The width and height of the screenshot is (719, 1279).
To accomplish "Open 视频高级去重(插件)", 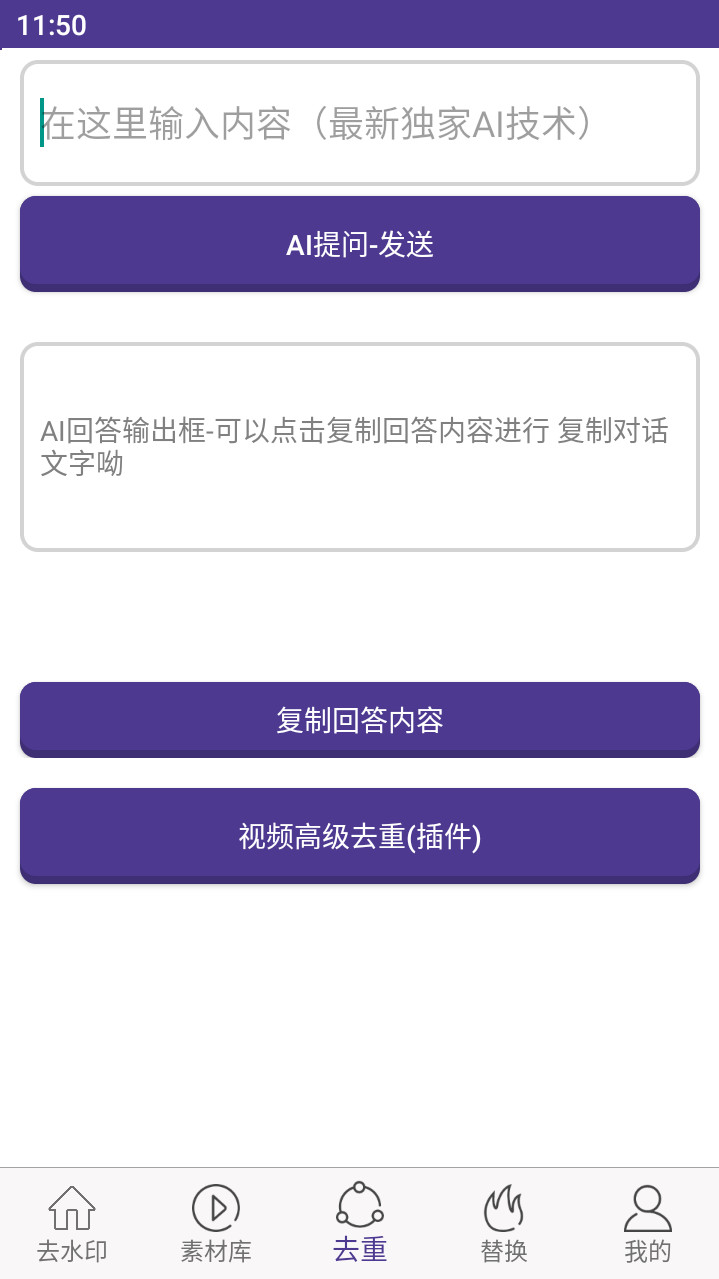I will 359,836.
